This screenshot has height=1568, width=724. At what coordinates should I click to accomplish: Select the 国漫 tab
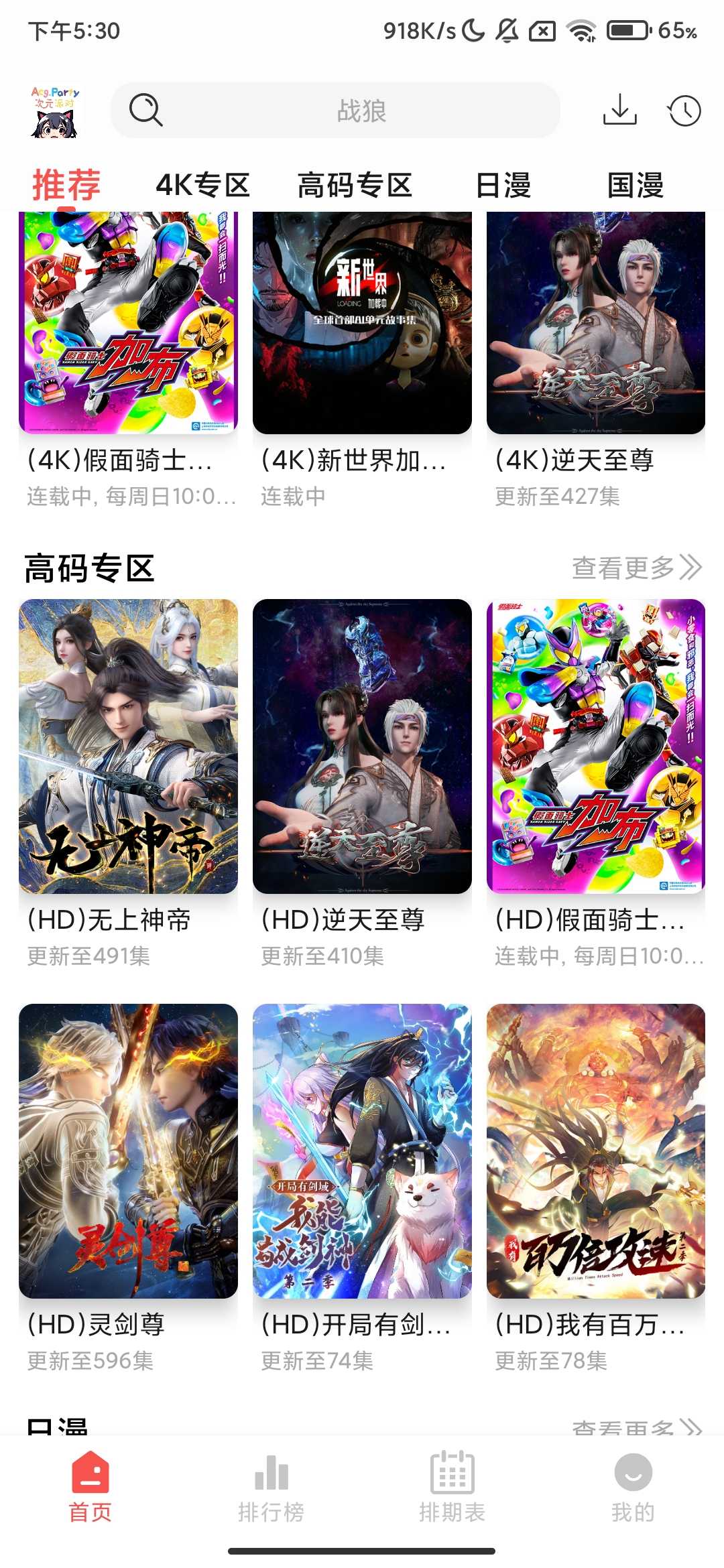[635, 185]
